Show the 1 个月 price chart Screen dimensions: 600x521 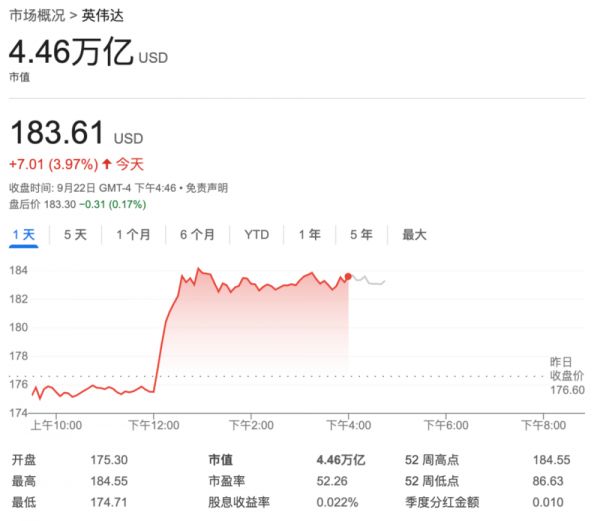pyautogui.click(x=133, y=235)
